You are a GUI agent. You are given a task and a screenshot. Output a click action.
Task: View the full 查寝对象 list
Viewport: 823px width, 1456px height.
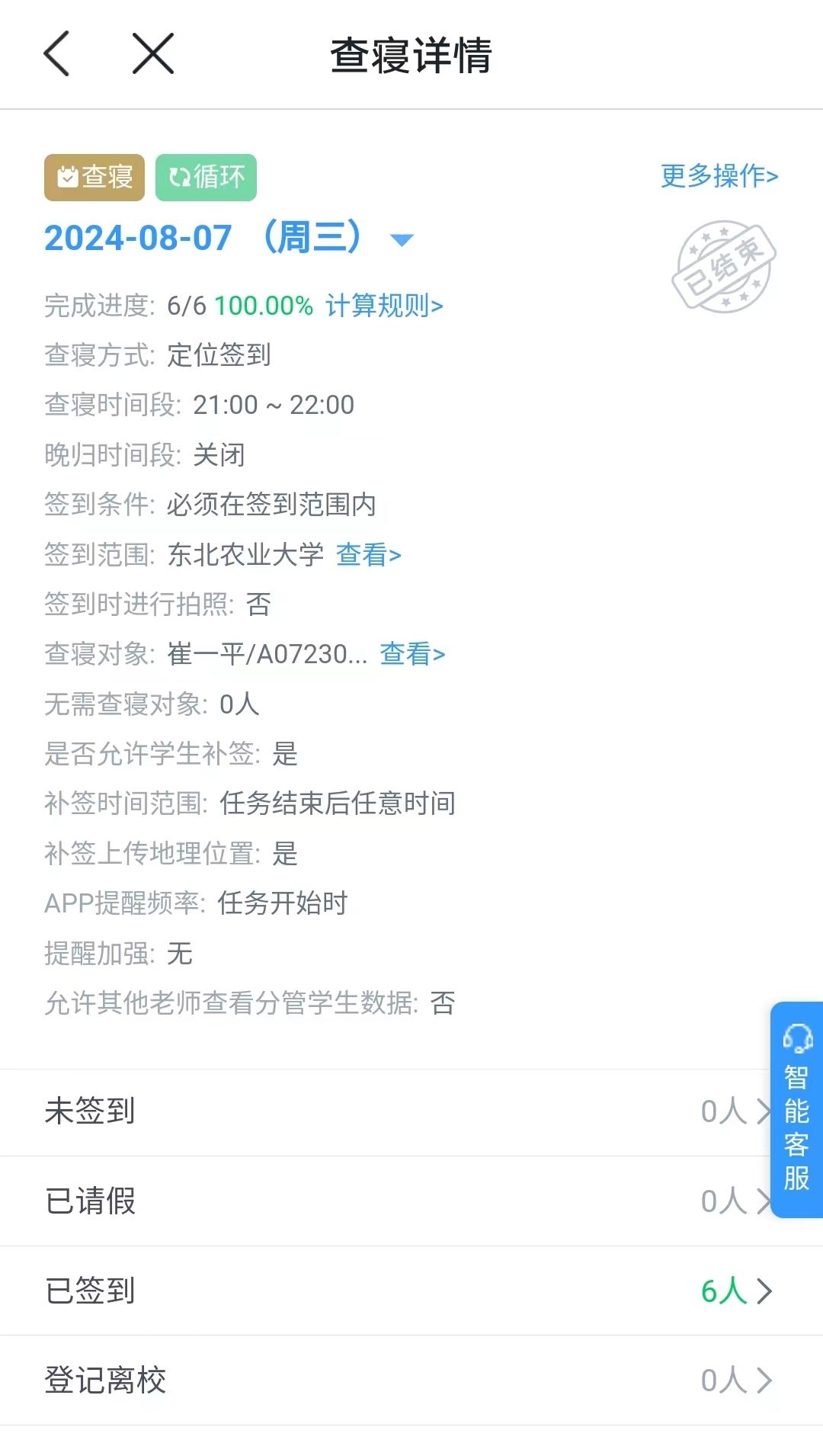tap(412, 654)
